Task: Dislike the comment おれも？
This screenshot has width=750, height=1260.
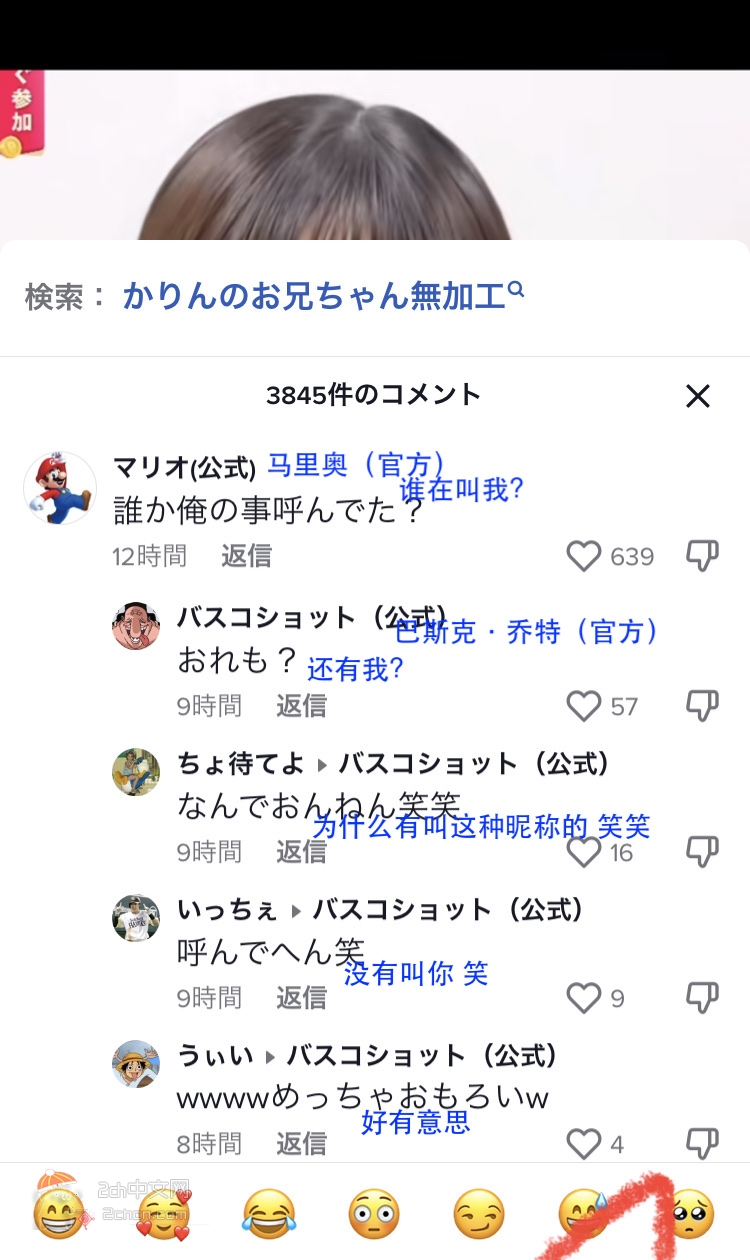Action: (702, 706)
